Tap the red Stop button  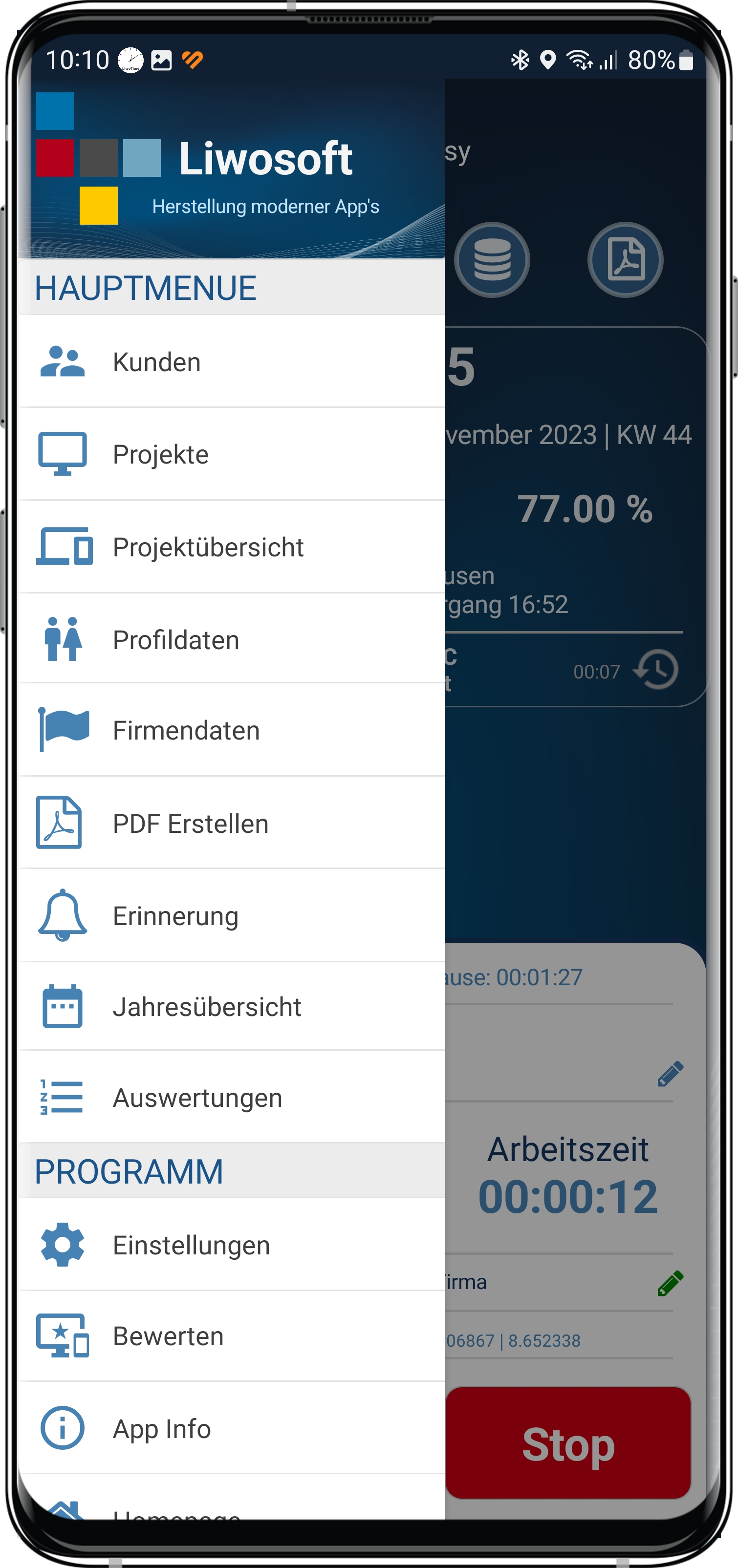click(x=568, y=1443)
